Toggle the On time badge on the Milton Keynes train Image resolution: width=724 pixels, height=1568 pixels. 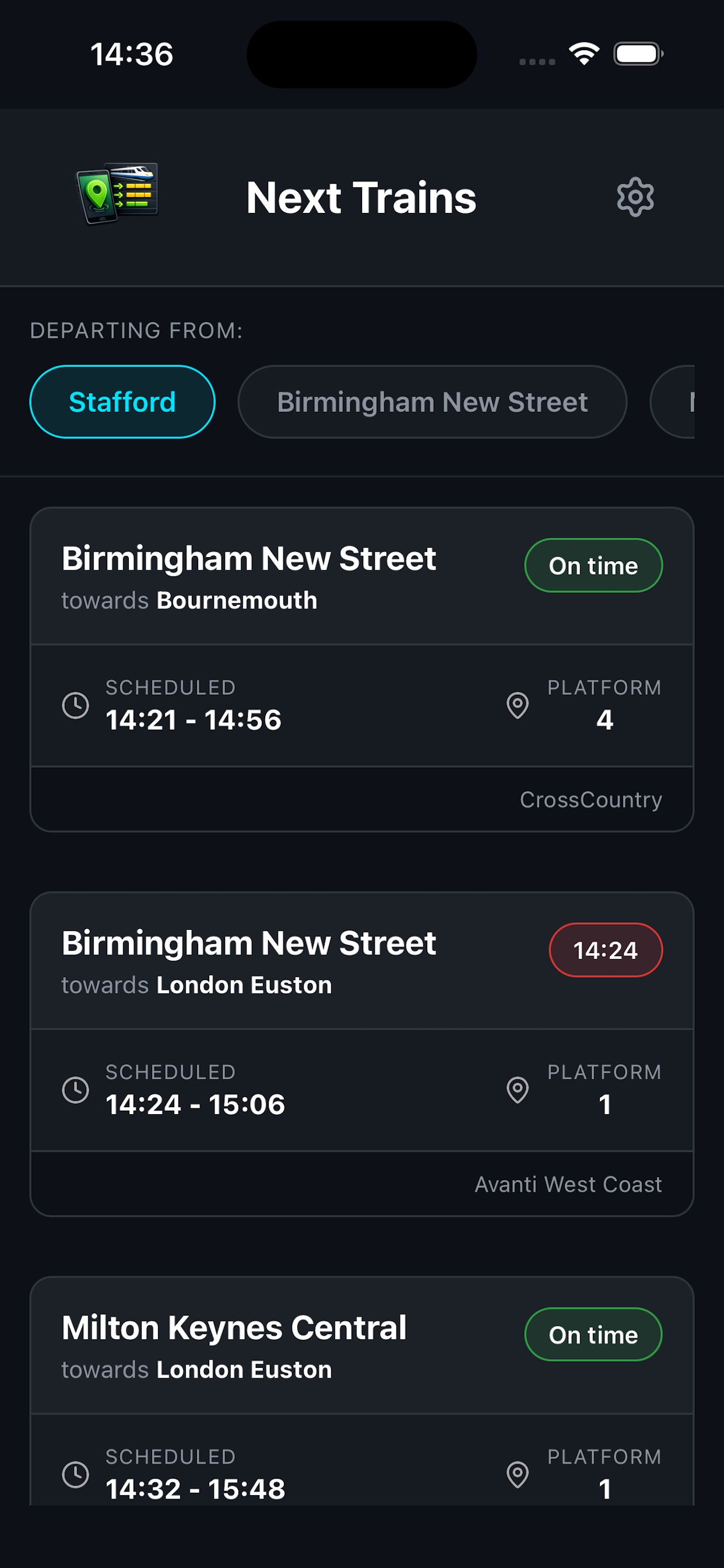click(593, 1334)
